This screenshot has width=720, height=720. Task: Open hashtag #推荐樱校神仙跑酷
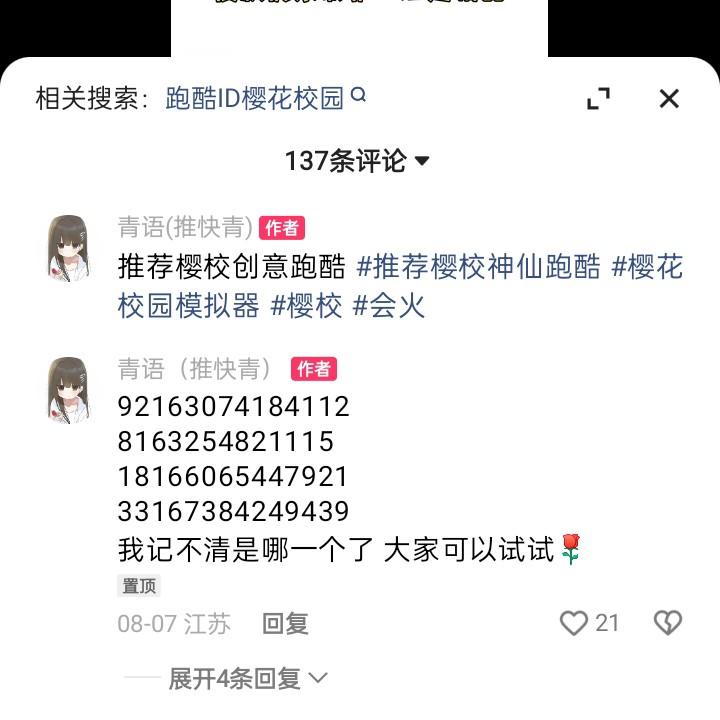(478, 266)
